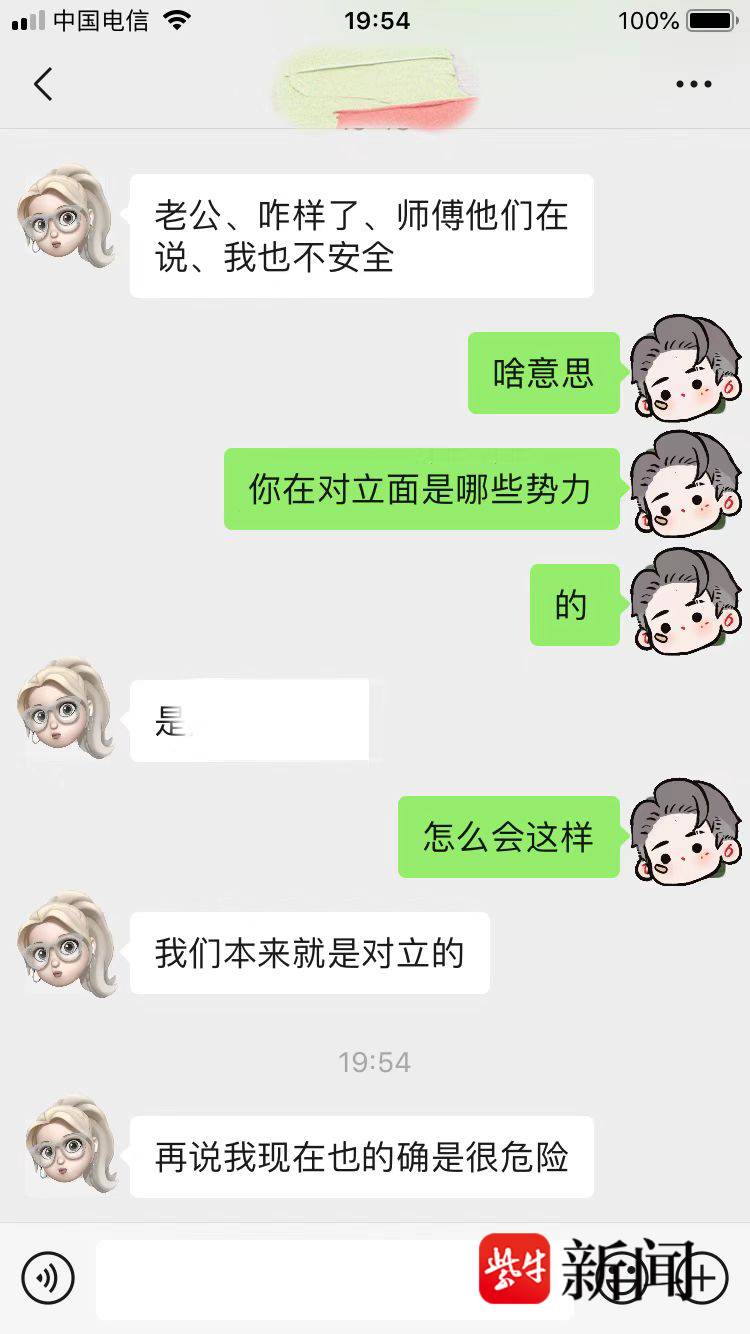Viewport: 750px width, 1334px height.
Task: Go back to the chat list
Action: (43, 85)
